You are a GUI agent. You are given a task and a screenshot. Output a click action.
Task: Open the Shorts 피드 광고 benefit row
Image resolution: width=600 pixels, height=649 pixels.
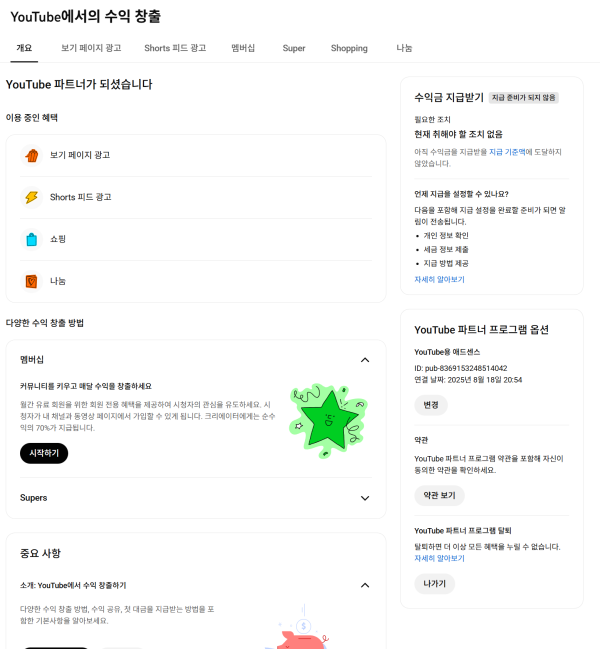point(196,197)
